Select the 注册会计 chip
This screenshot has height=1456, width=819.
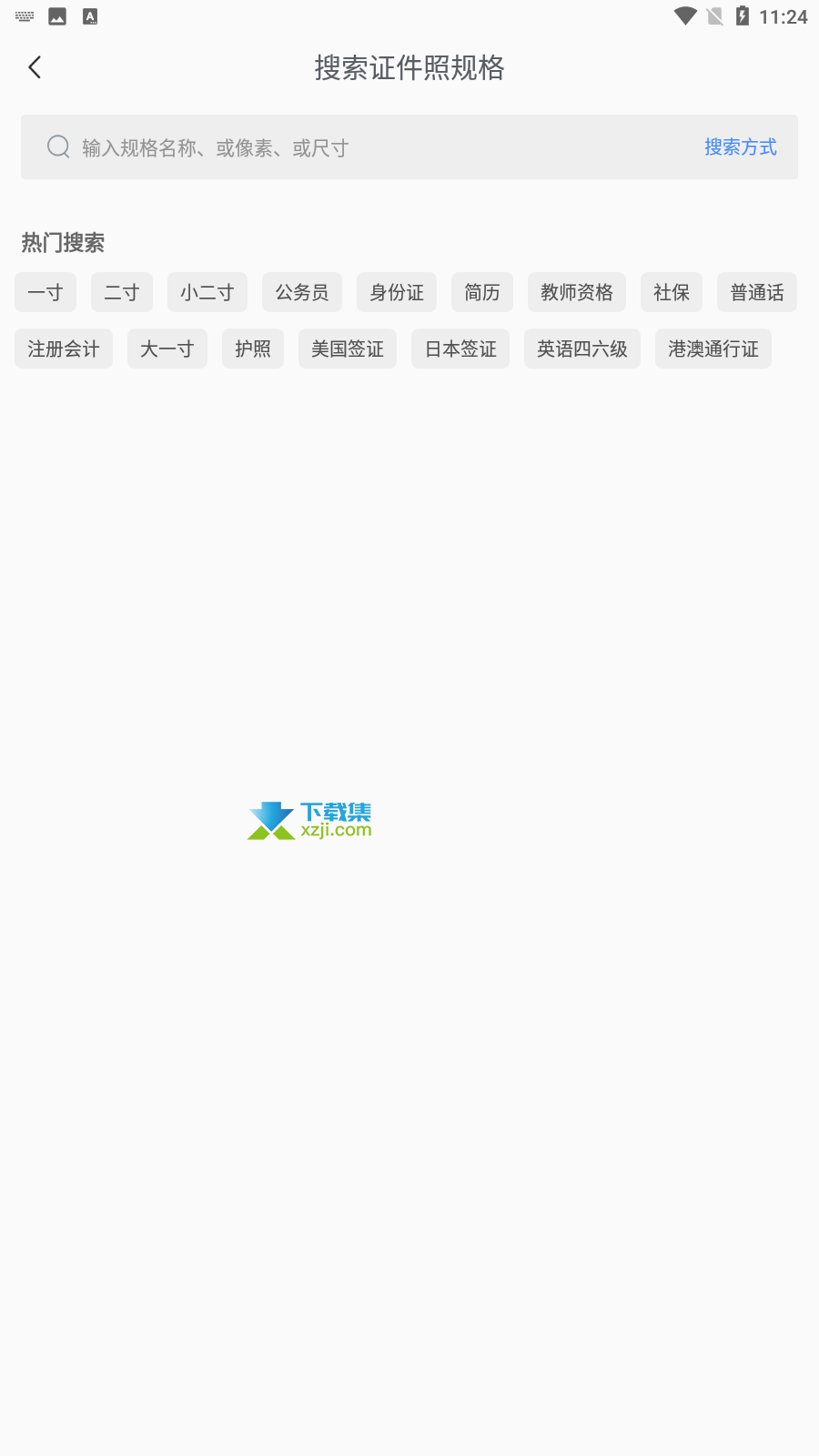click(x=64, y=349)
